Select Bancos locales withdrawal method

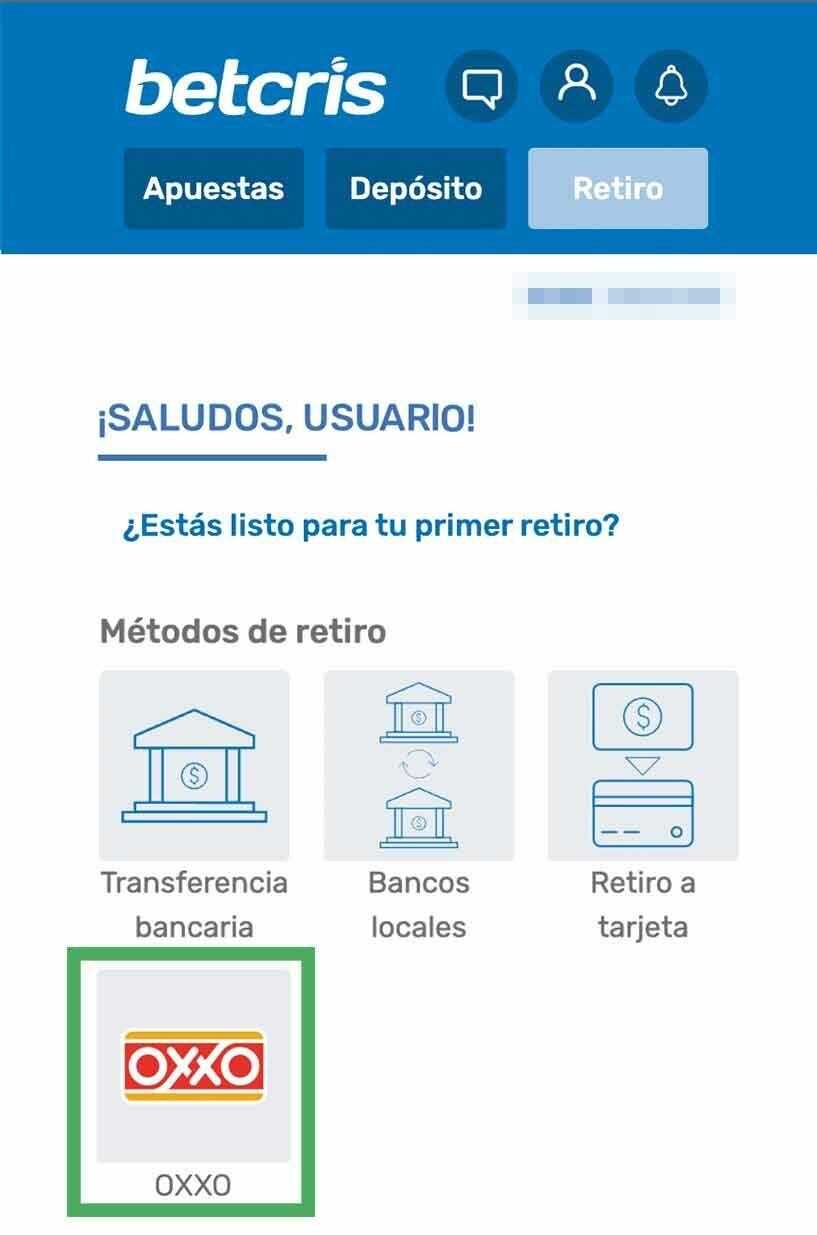click(419, 766)
